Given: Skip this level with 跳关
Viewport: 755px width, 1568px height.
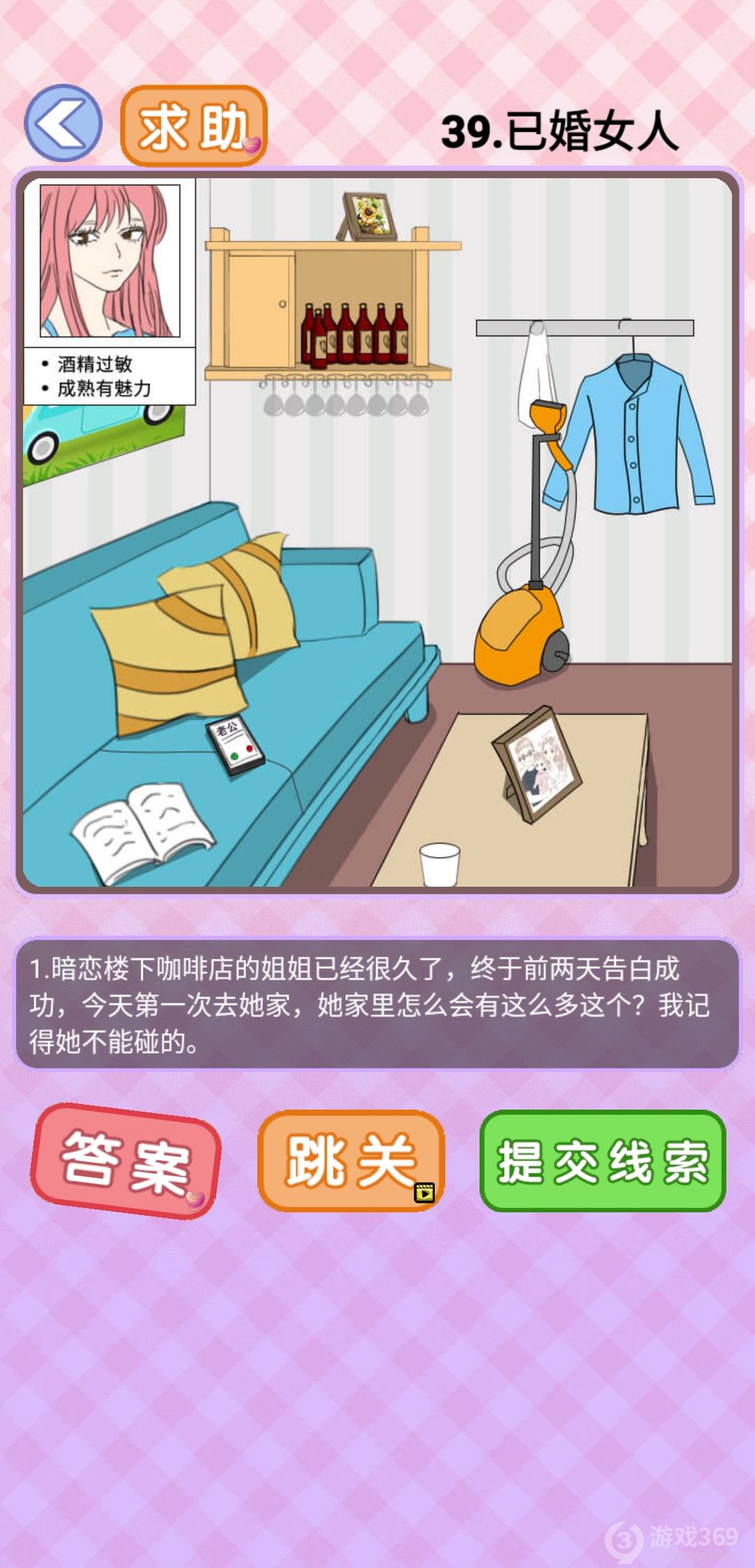Looking at the screenshot, I should coord(351,1161).
